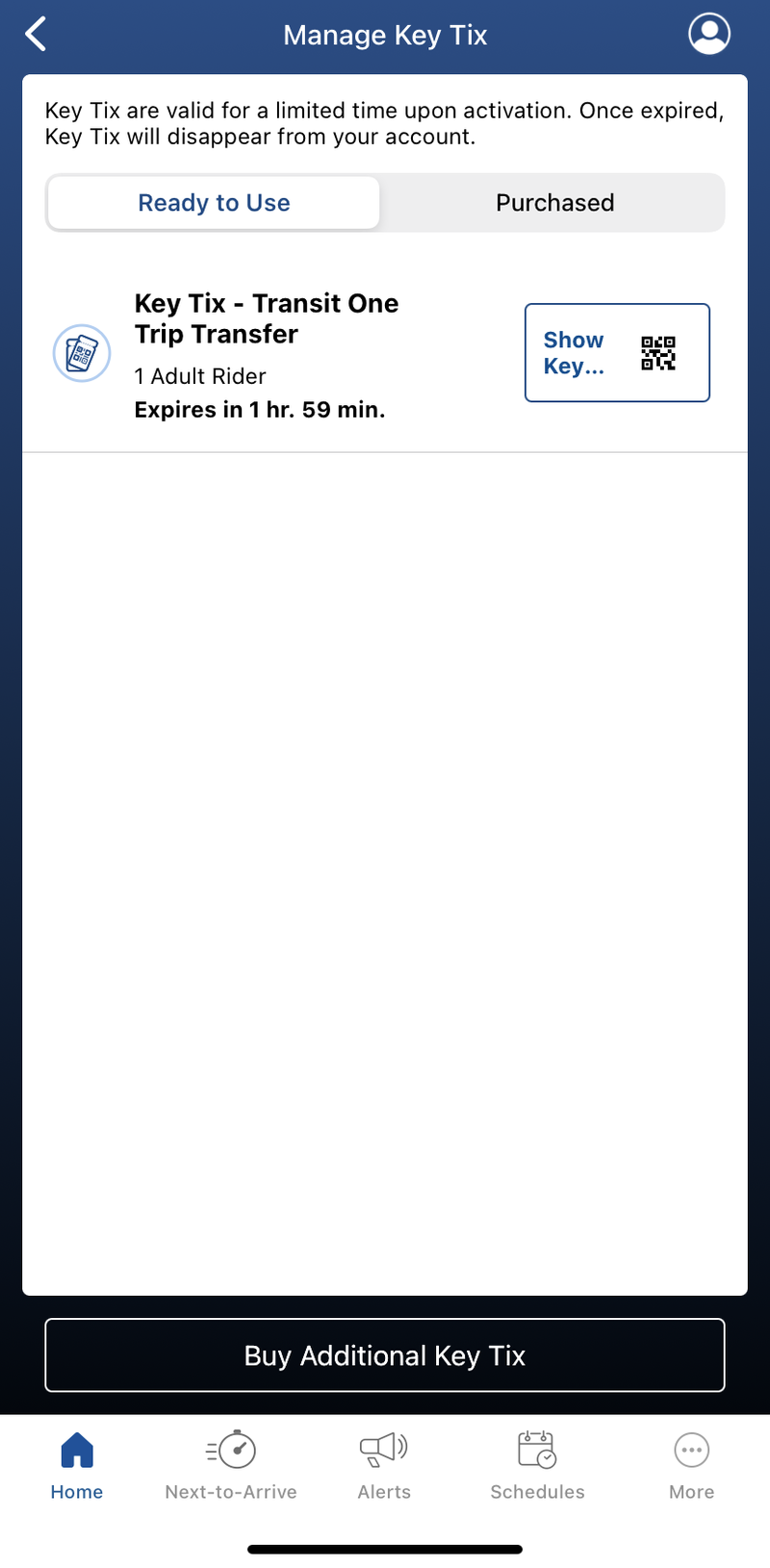Image resolution: width=770 pixels, height=1568 pixels.
Task: Tap the Show Key button
Action: click(617, 353)
